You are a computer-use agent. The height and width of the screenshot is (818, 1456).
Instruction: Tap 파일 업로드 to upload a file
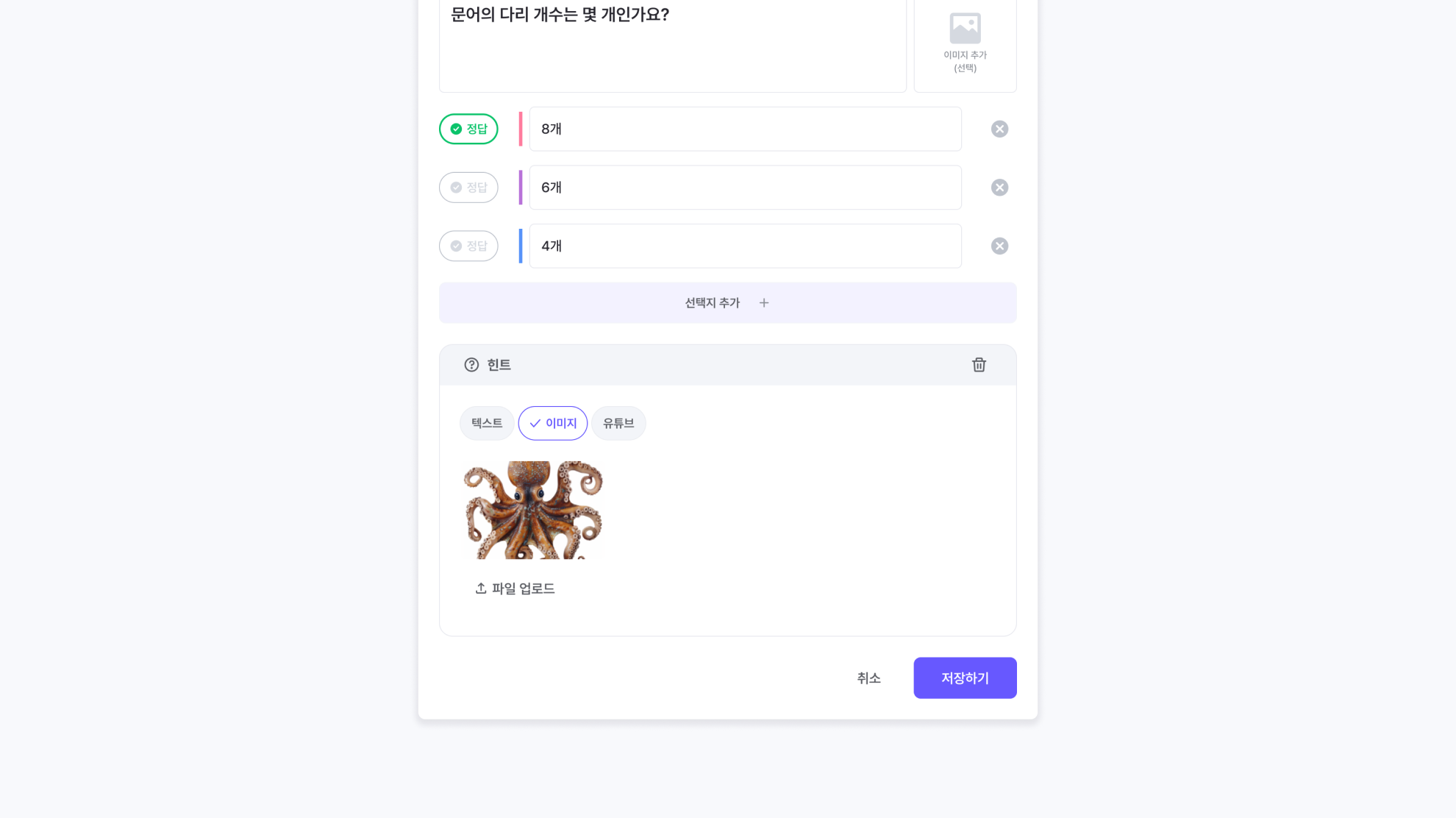[515, 588]
